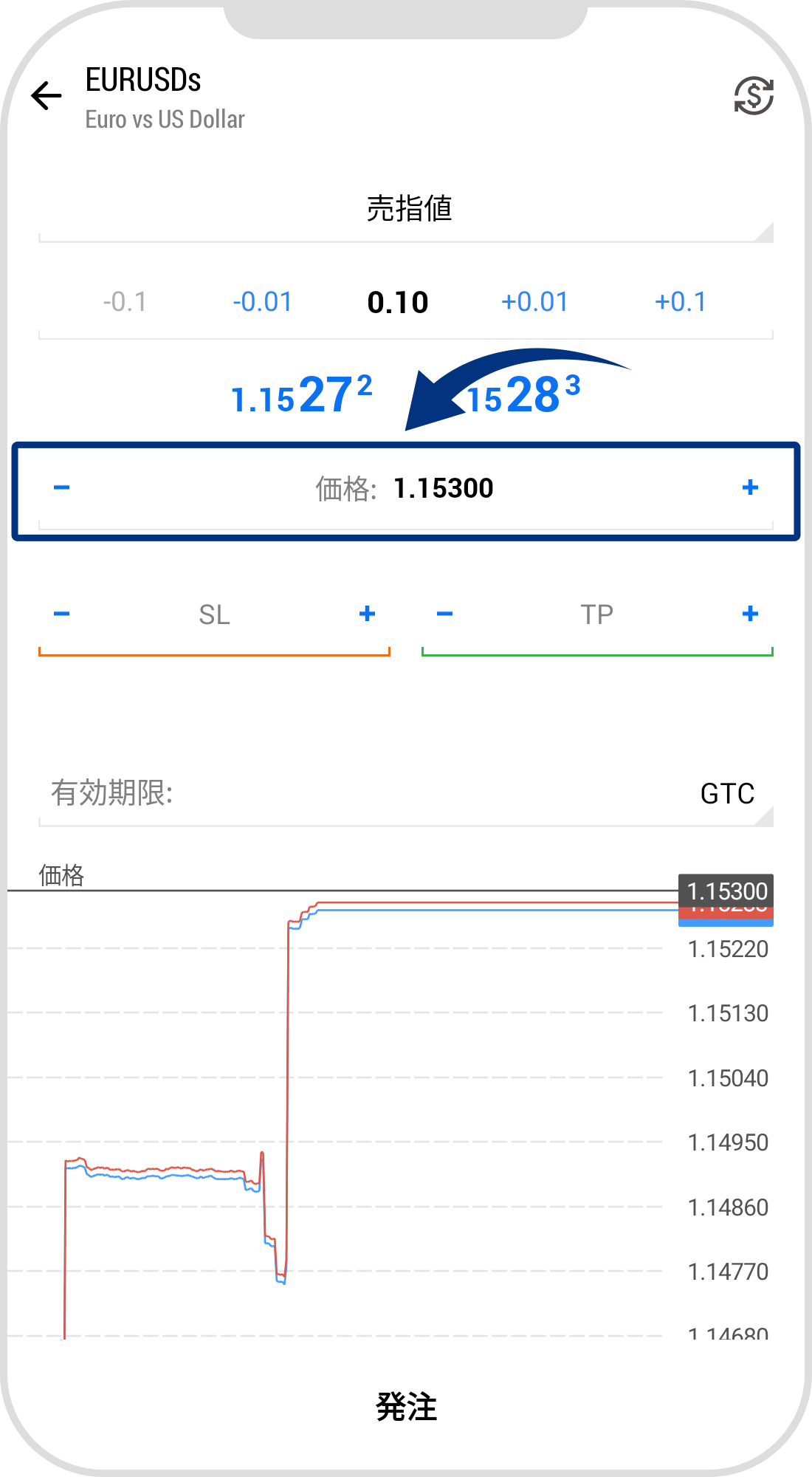
Task: Open the GTC expiration dropdown
Action: coord(727,795)
